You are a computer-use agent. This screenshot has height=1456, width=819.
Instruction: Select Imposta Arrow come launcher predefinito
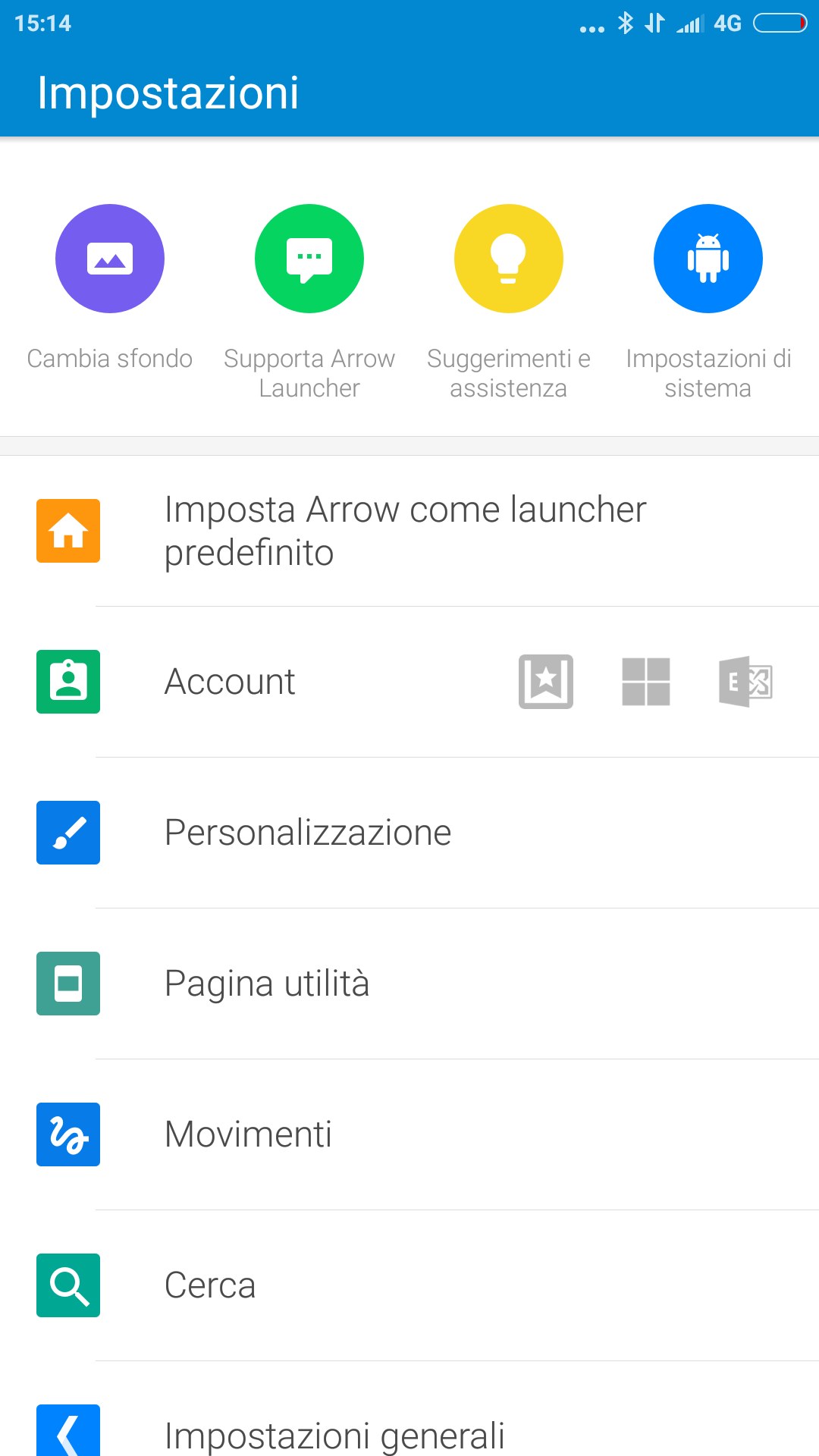coord(409,531)
